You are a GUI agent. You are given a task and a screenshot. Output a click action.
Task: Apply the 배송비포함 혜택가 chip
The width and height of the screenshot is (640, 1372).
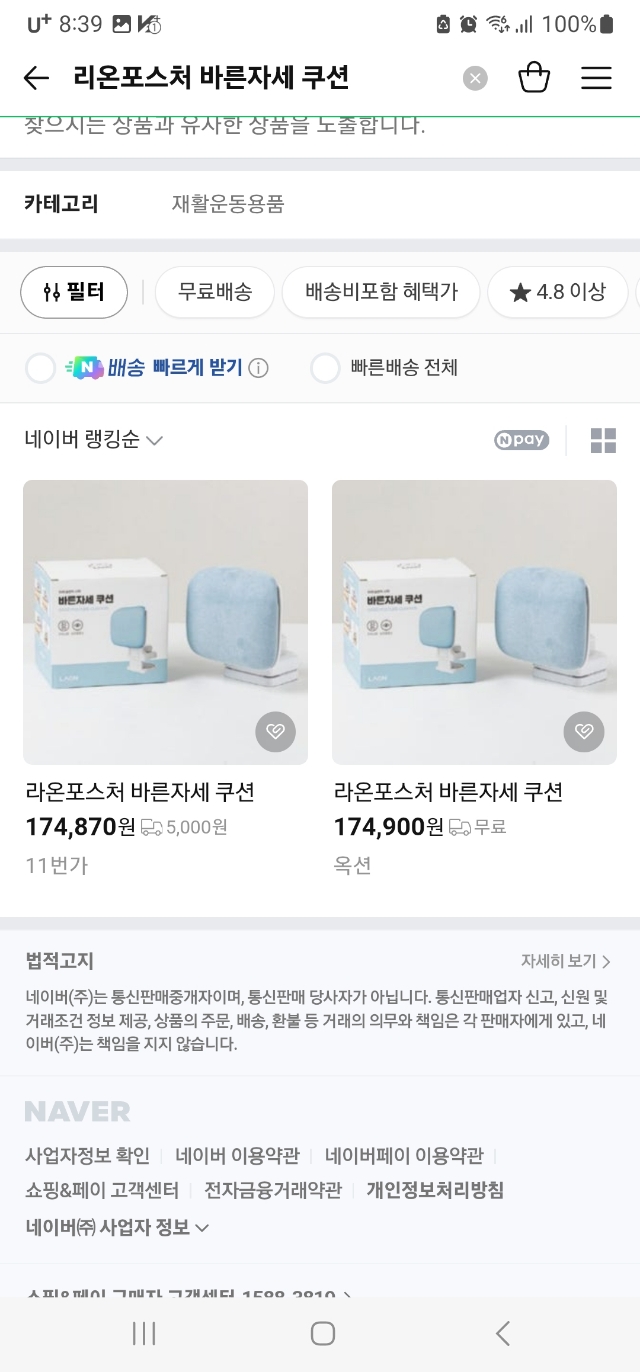(x=381, y=292)
